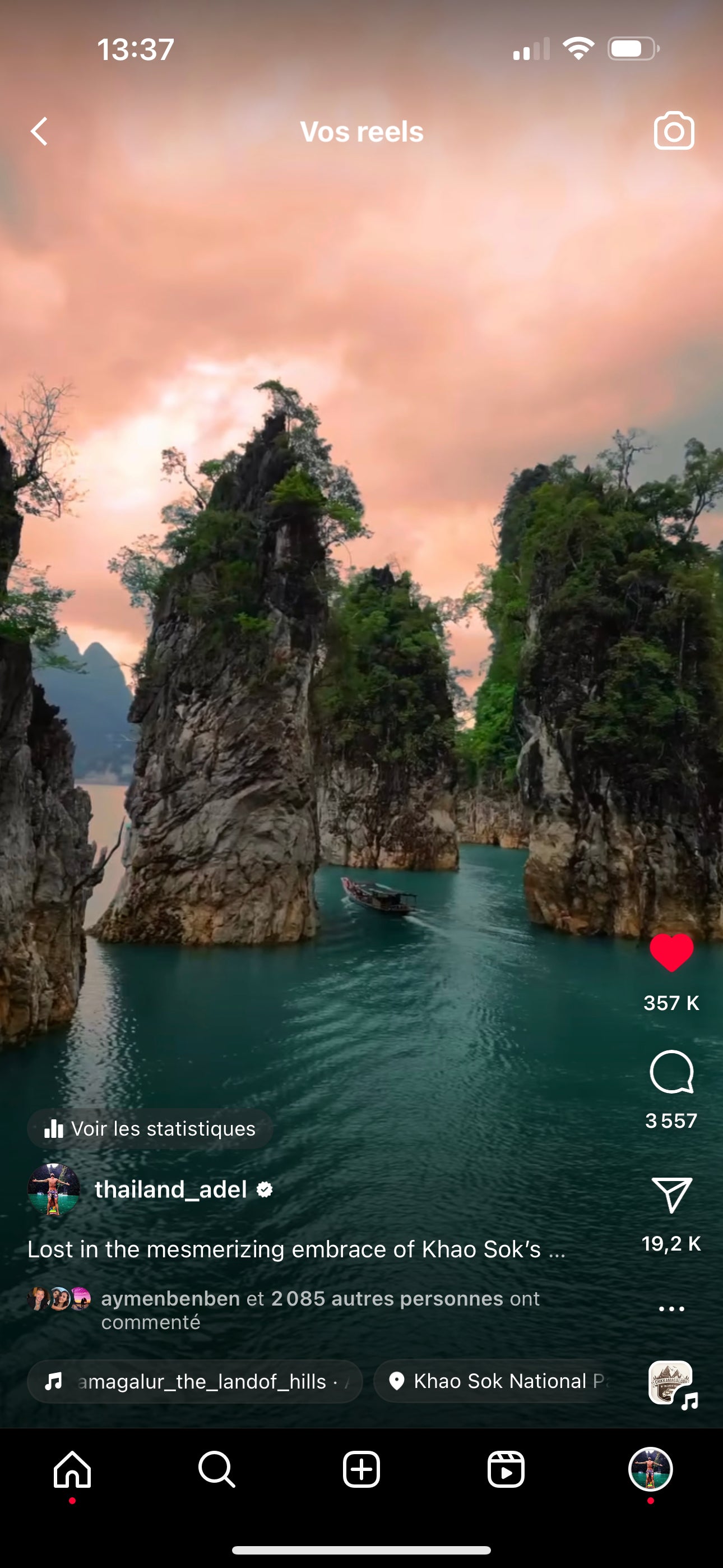The width and height of the screenshot is (723, 1568).
Task: Go back from Vos reels
Action: click(40, 131)
